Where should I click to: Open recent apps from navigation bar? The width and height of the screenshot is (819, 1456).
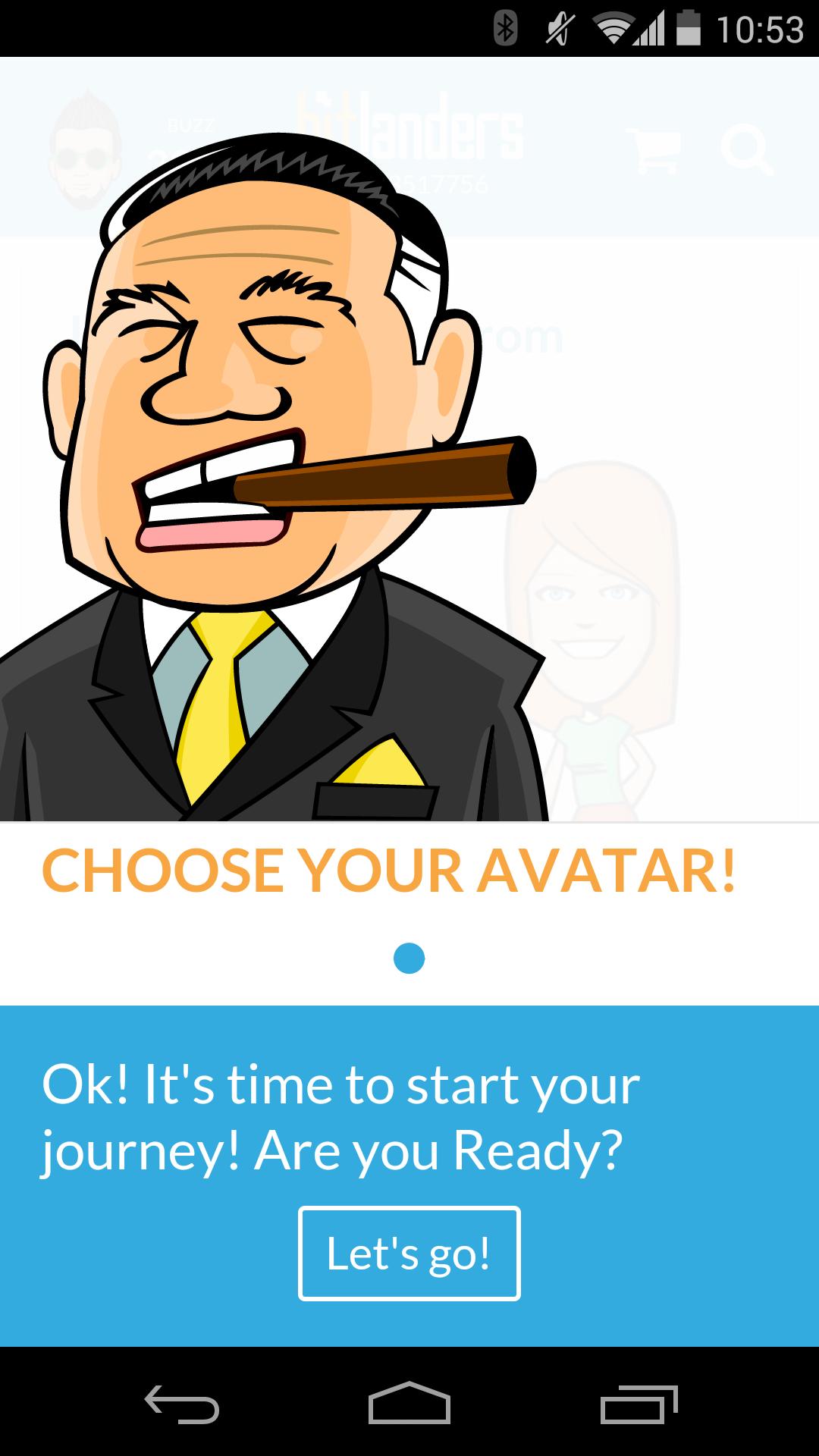(x=639, y=1404)
